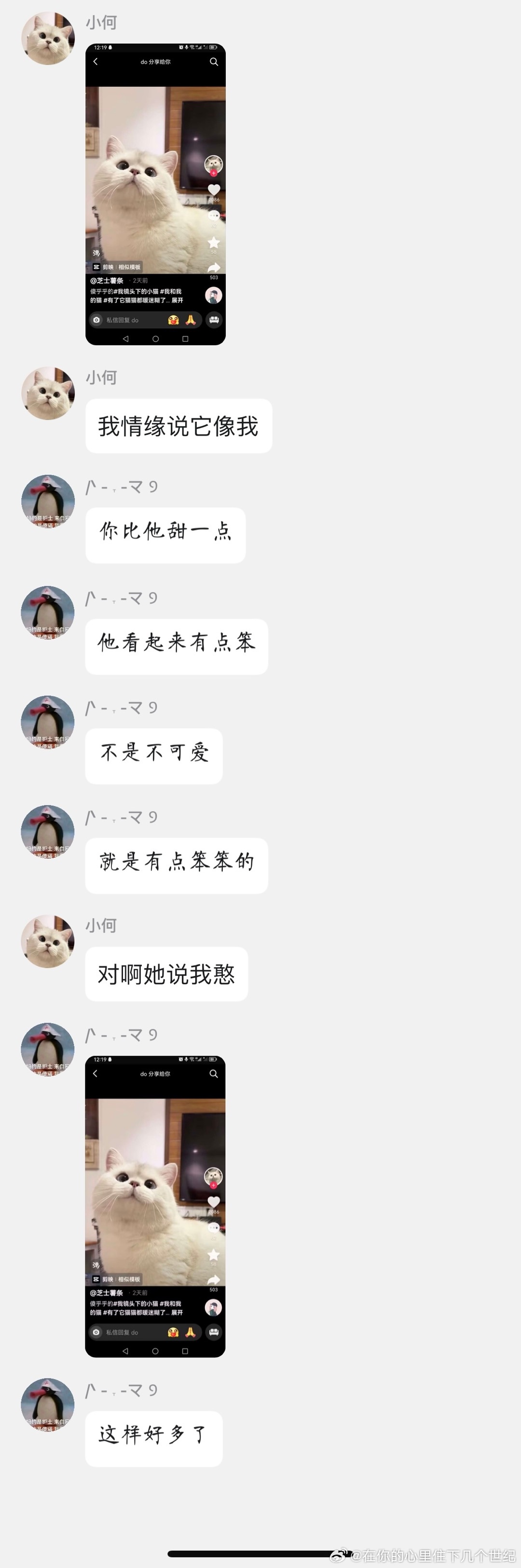
Task: Open the cat screenshot above '这样好多了'
Action: pyautogui.click(x=155, y=1206)
